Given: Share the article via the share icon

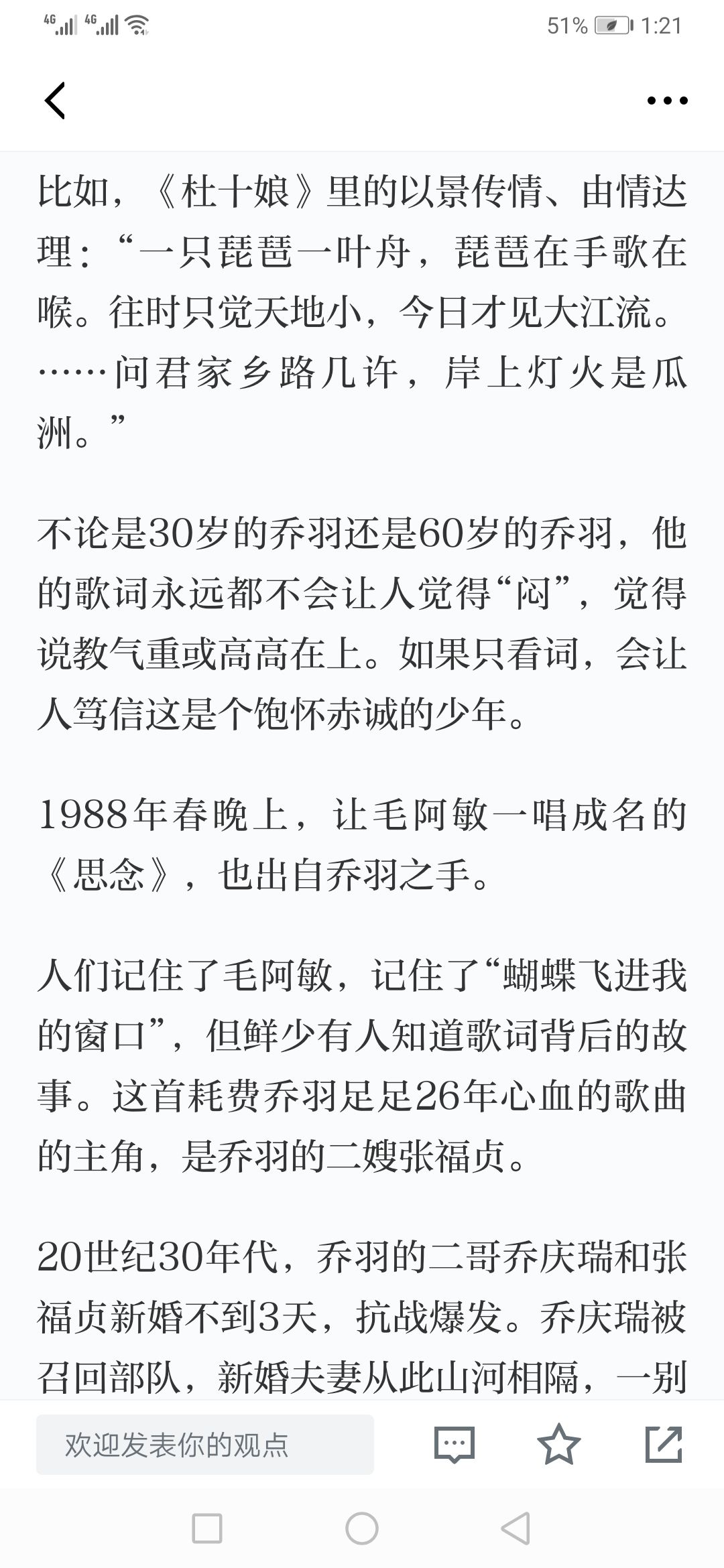Looking at the screenshot, I should pyautogui.click(x=664, y=1444).
